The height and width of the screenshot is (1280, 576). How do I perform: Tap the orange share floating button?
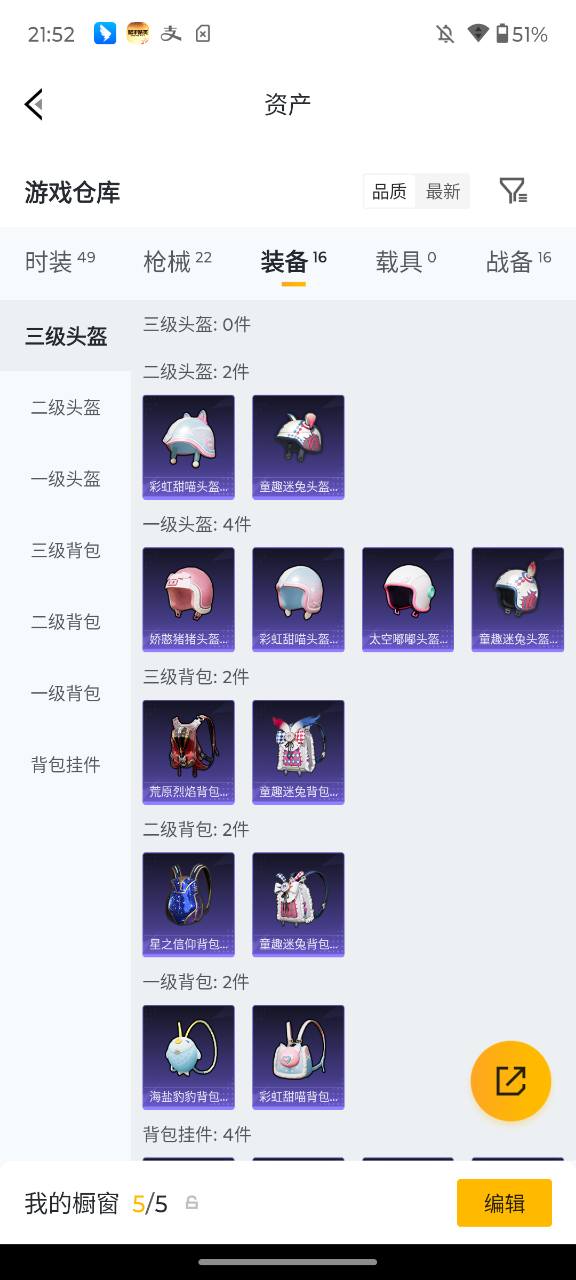tap(511, 1081)
